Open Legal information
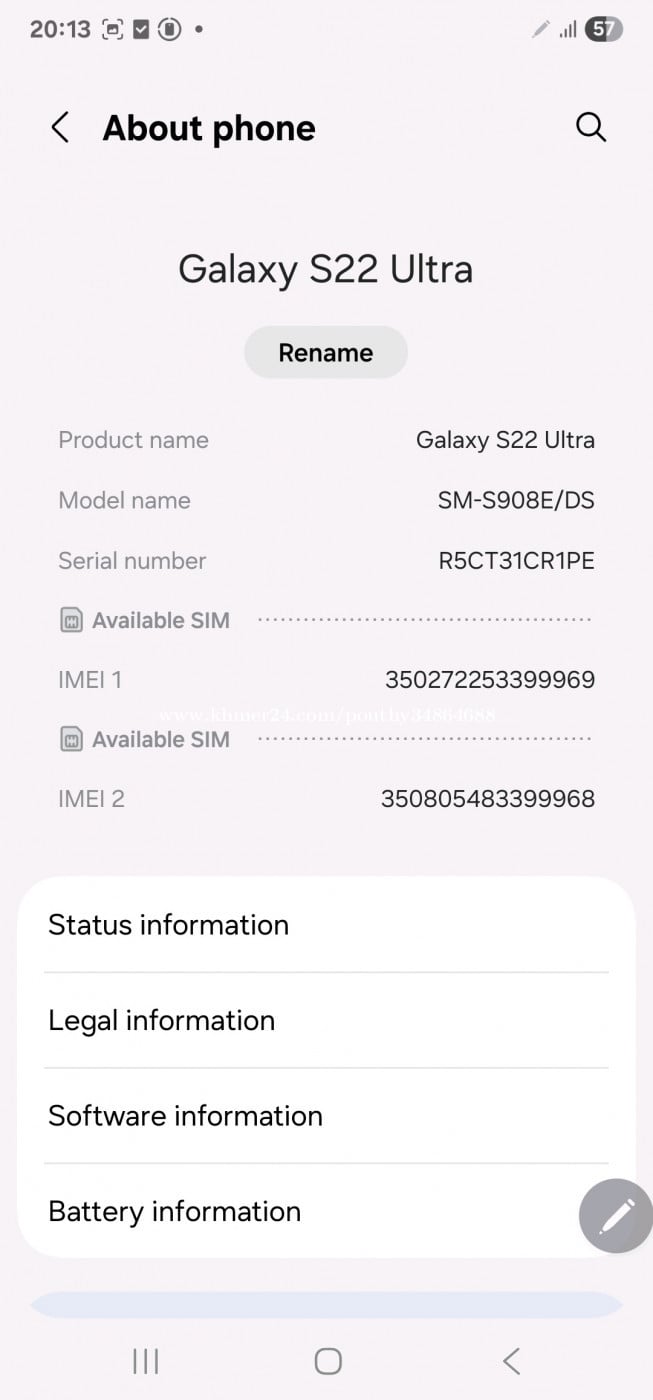 coord(326,1021)
